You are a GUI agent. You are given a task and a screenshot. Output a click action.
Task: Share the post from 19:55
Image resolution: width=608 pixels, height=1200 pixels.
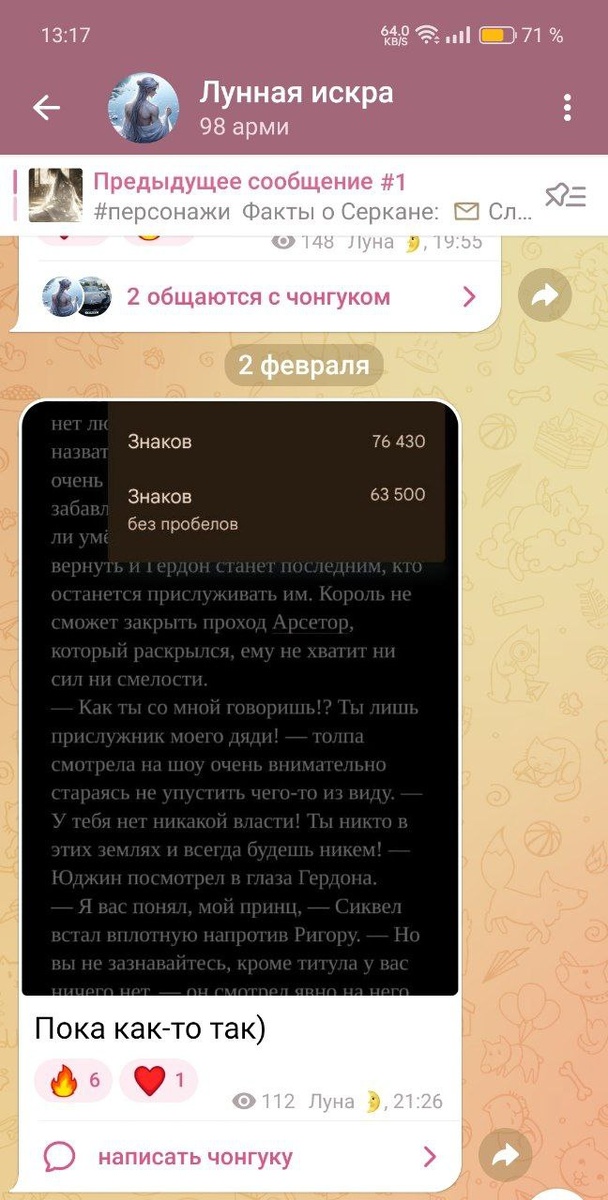pyautogui.click(x=546, y=296)
